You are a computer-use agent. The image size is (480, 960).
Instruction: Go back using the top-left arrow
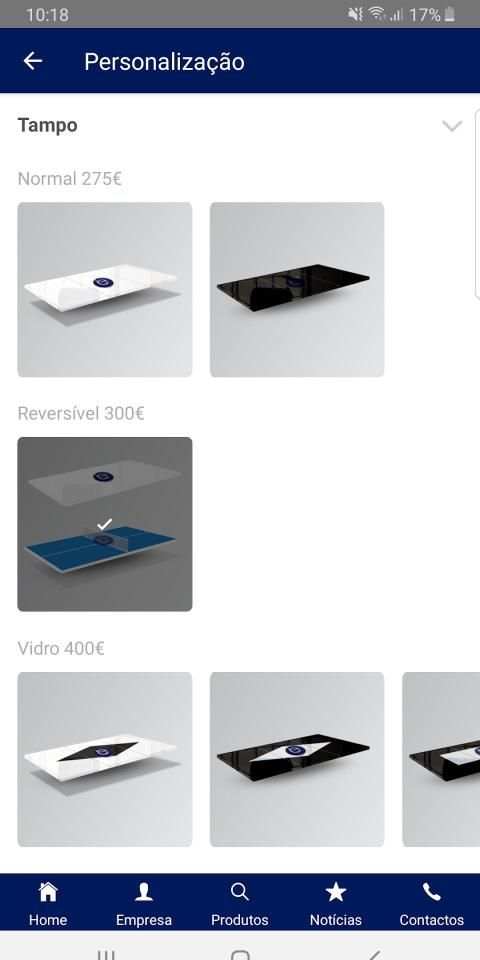32,61
